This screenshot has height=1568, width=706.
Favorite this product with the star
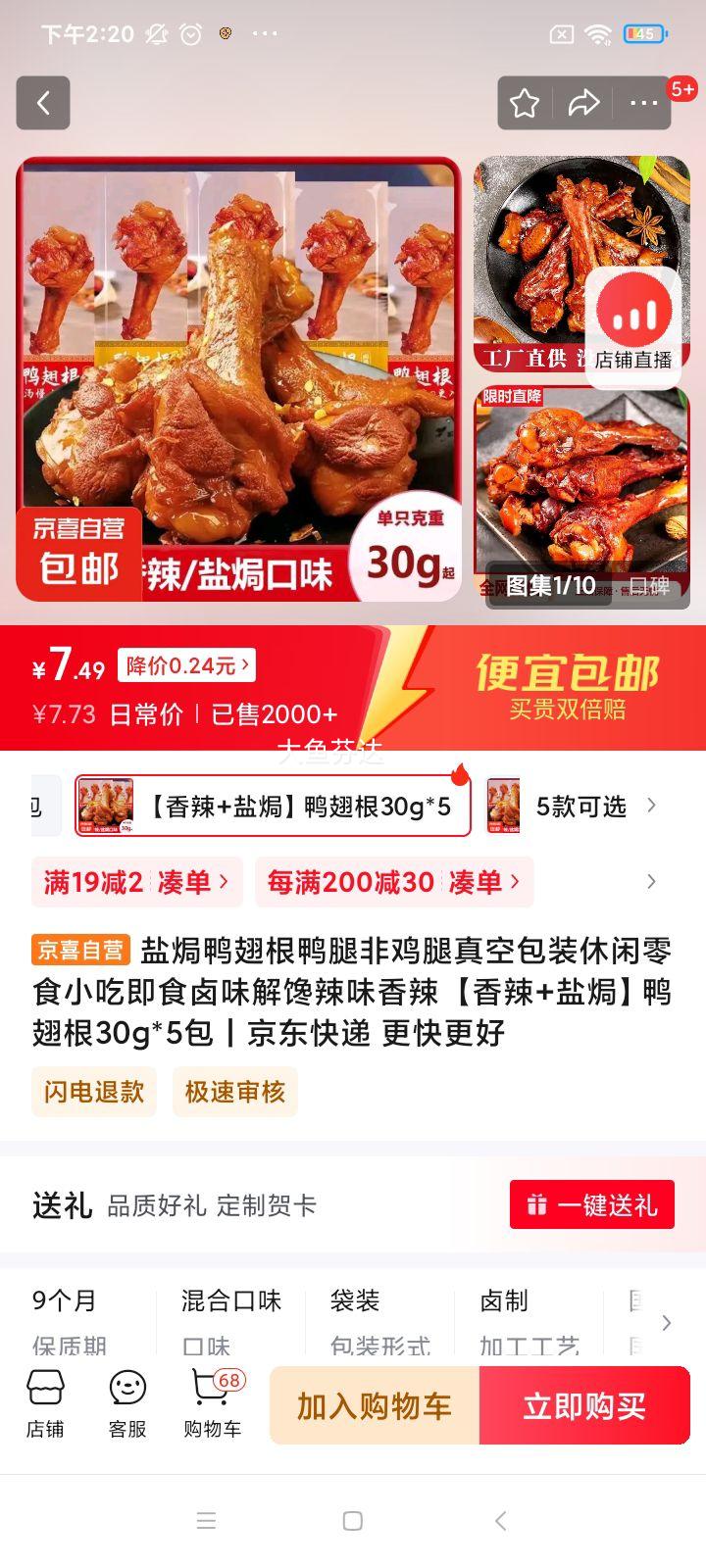pos(525,103)
